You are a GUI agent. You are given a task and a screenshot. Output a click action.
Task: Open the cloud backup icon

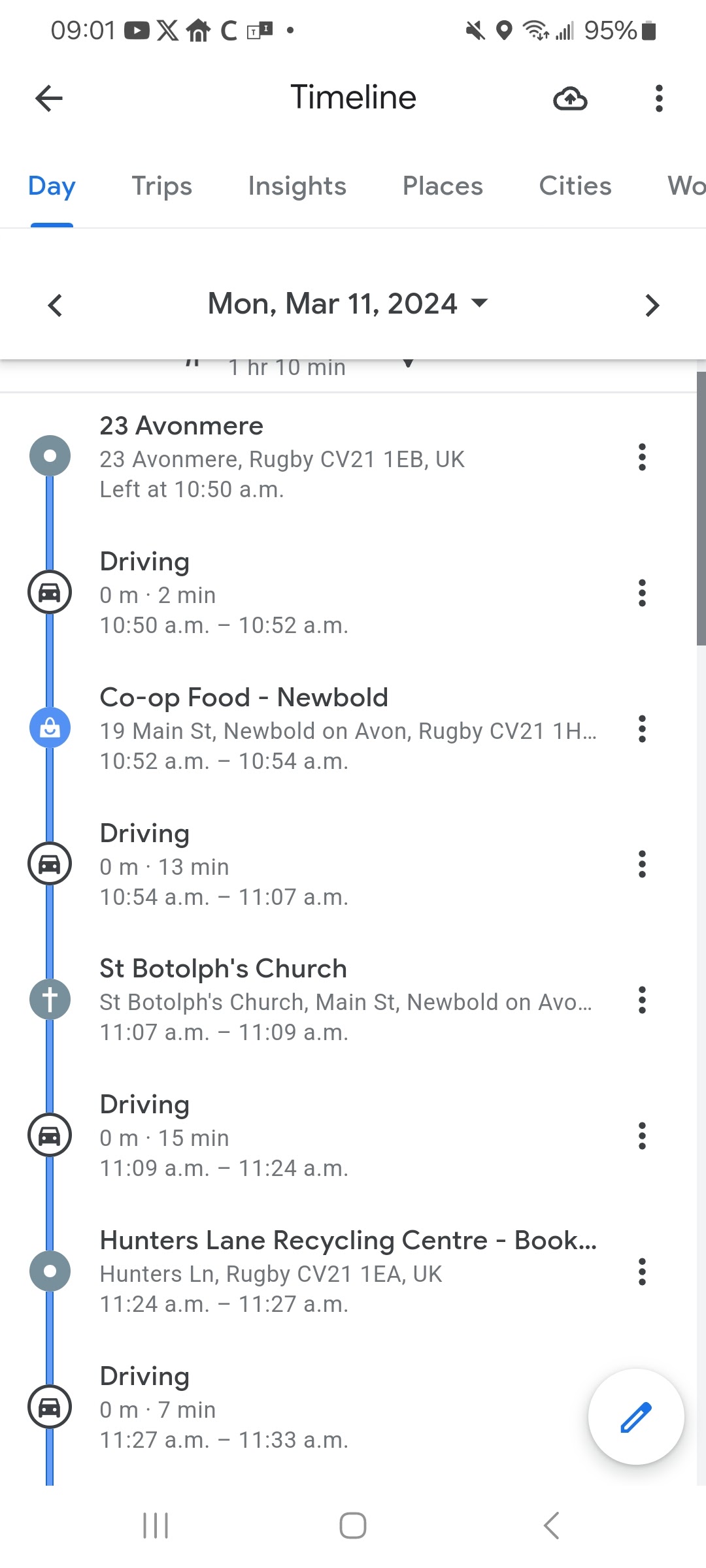coord(570,99)
